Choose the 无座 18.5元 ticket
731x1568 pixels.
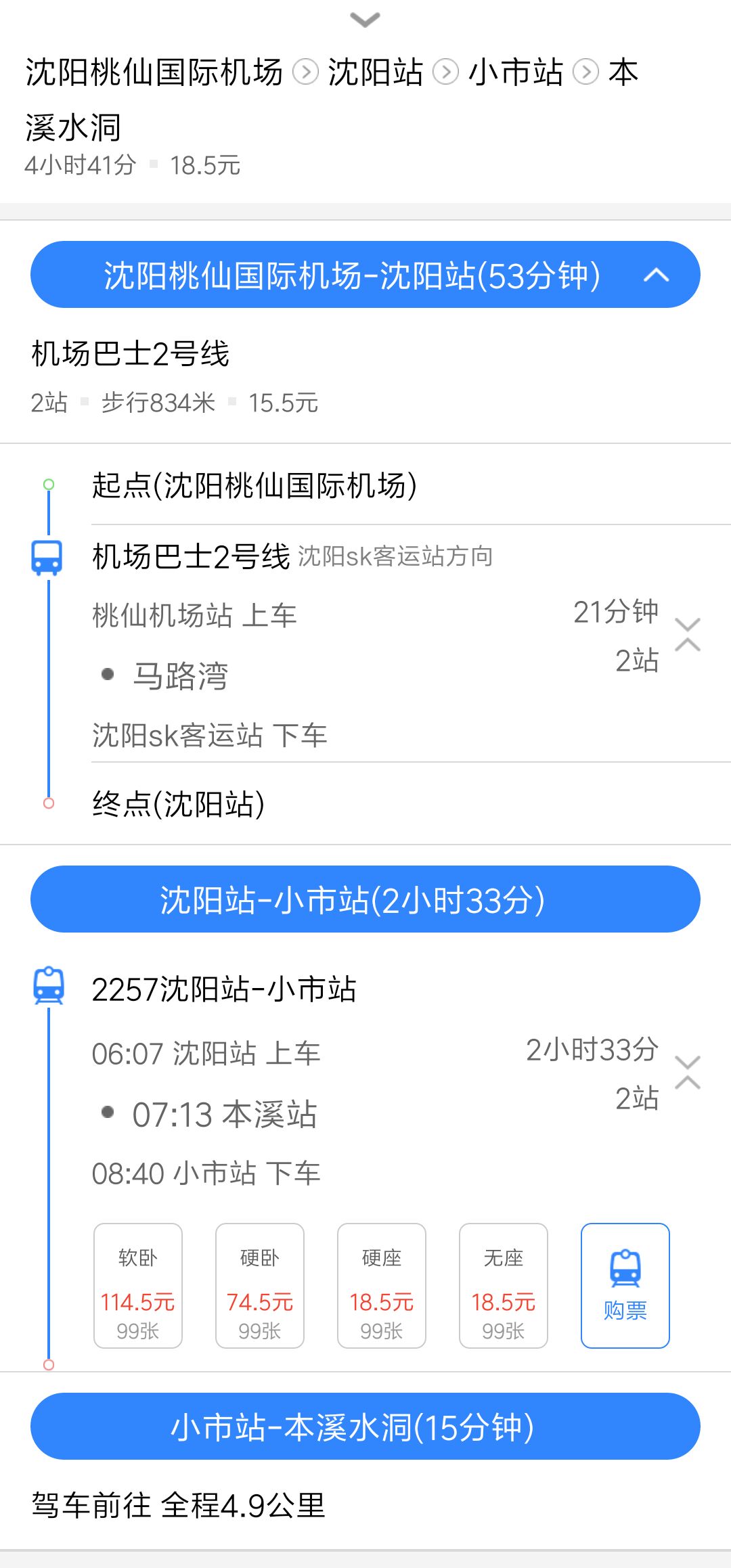click(504, 1286)
